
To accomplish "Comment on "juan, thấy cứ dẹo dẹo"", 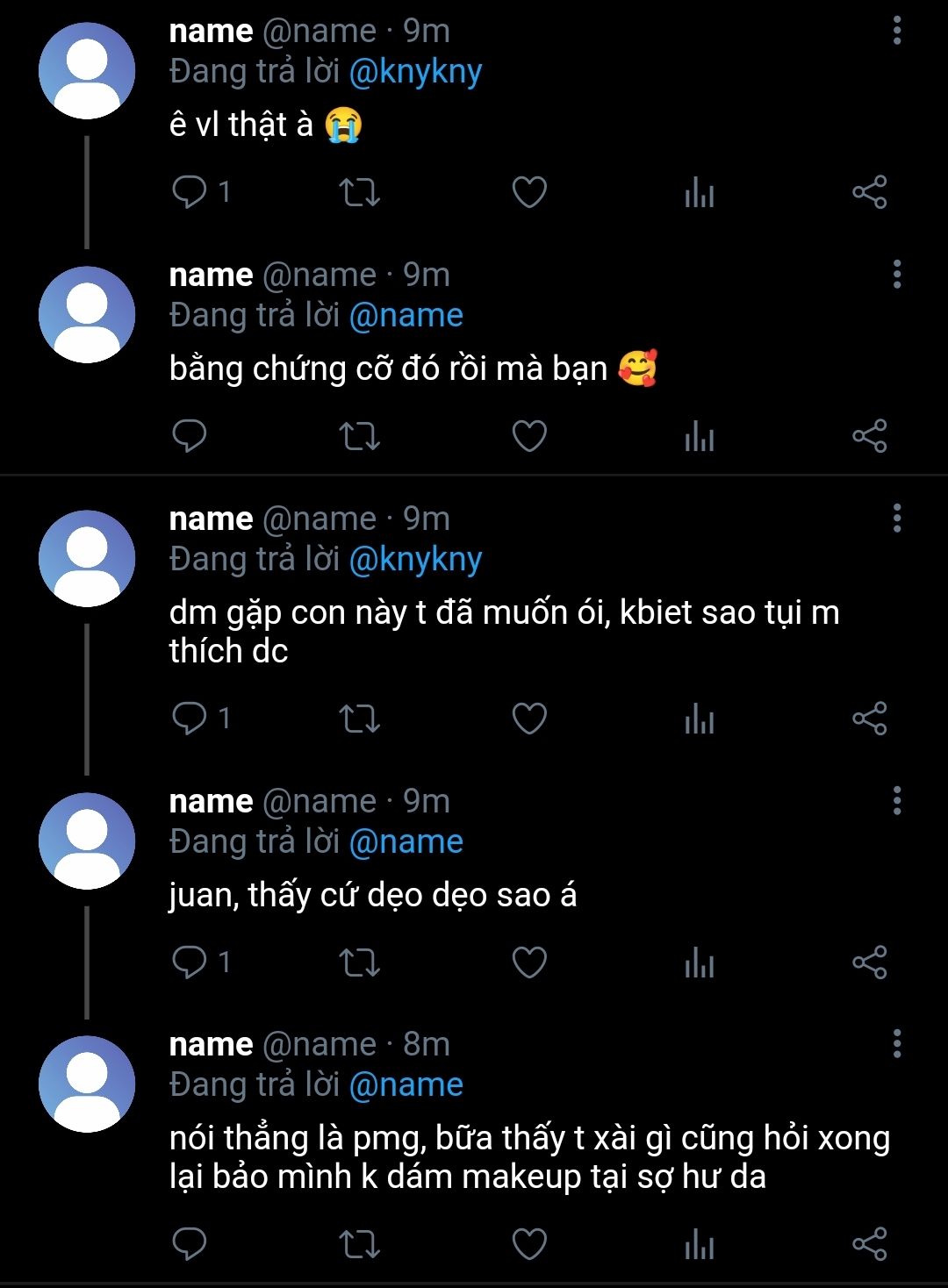I will click(x=190, y=962).
